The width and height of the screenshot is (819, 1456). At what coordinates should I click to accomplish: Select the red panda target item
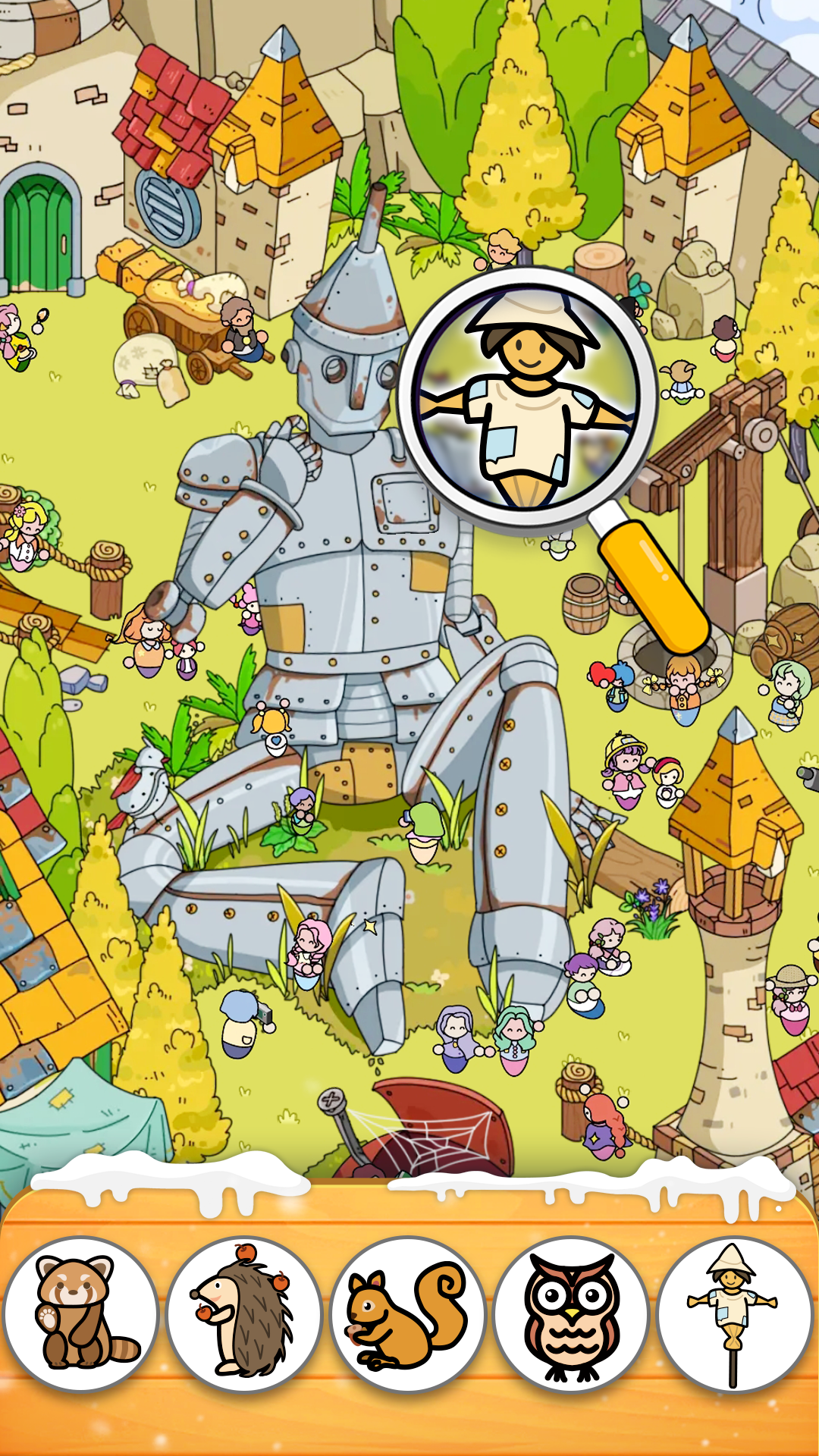[81, 1313]
